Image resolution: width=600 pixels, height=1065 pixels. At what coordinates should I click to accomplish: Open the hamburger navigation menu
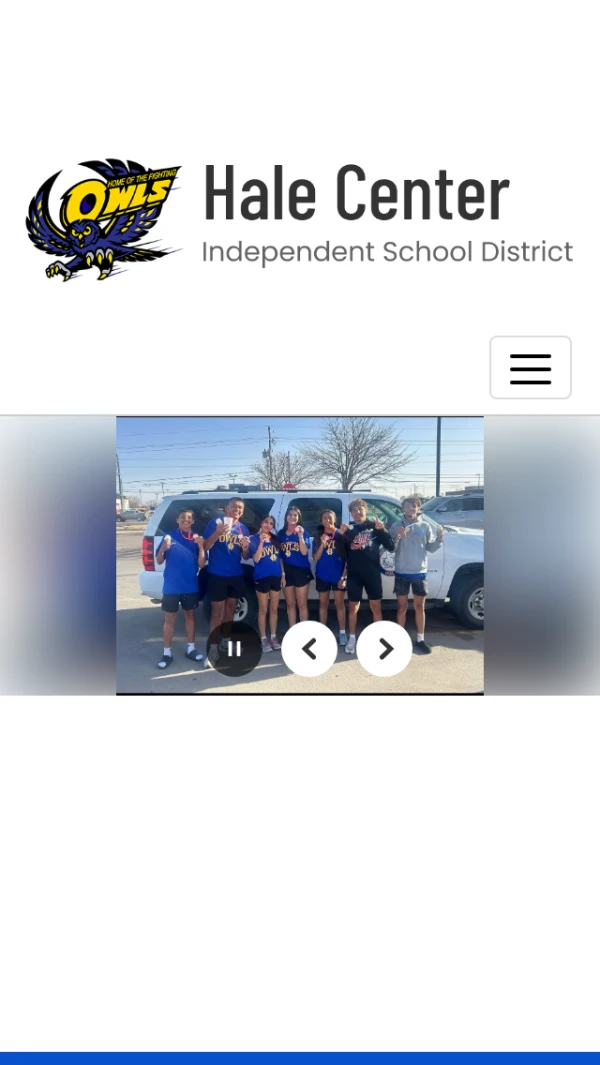(530, 368)
